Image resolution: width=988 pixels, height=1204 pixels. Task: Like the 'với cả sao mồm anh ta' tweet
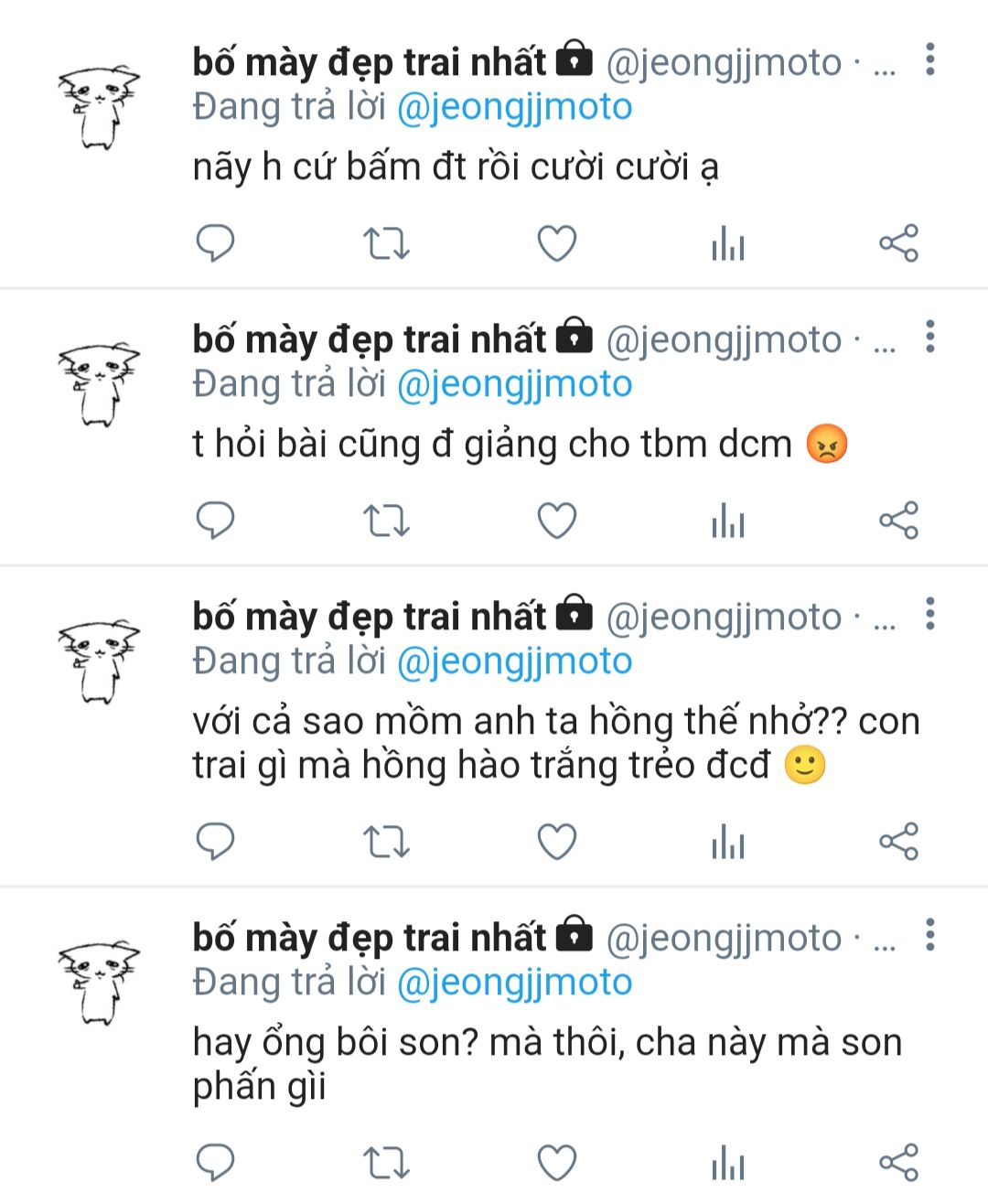[556, 842]
